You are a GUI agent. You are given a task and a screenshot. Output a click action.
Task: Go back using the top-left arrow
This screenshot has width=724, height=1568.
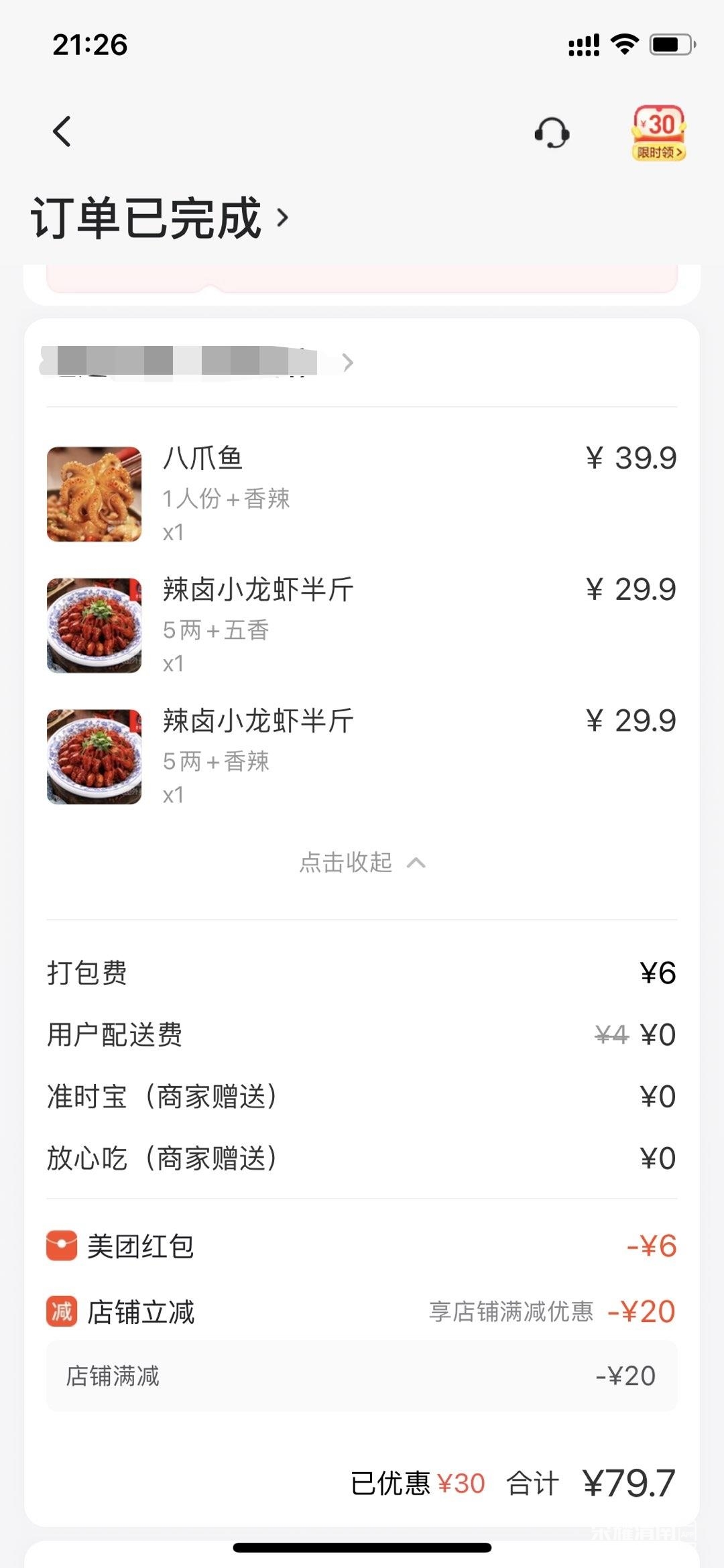tap(62, 131)
